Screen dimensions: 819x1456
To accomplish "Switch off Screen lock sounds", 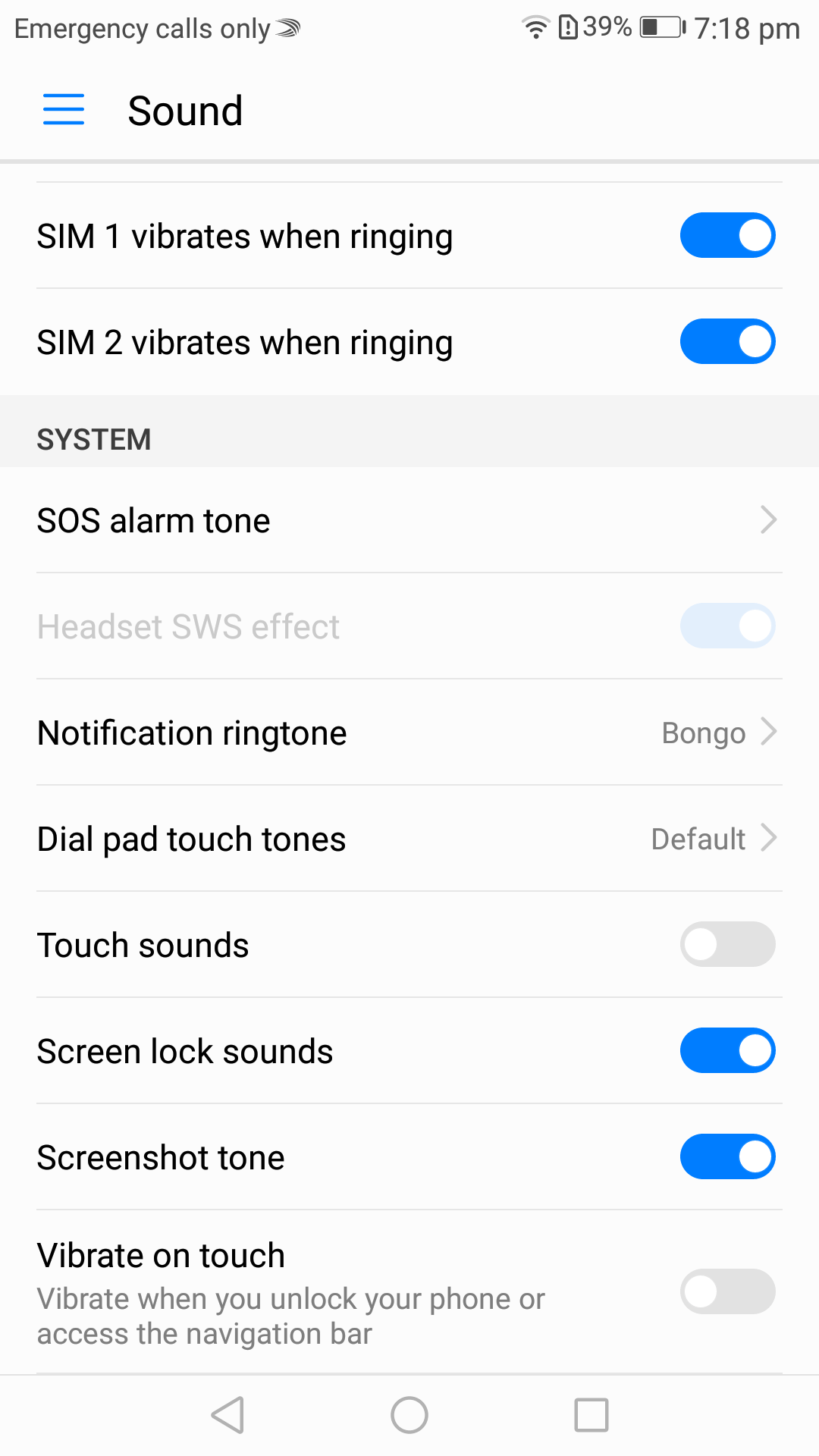I will click(727, 1050).
